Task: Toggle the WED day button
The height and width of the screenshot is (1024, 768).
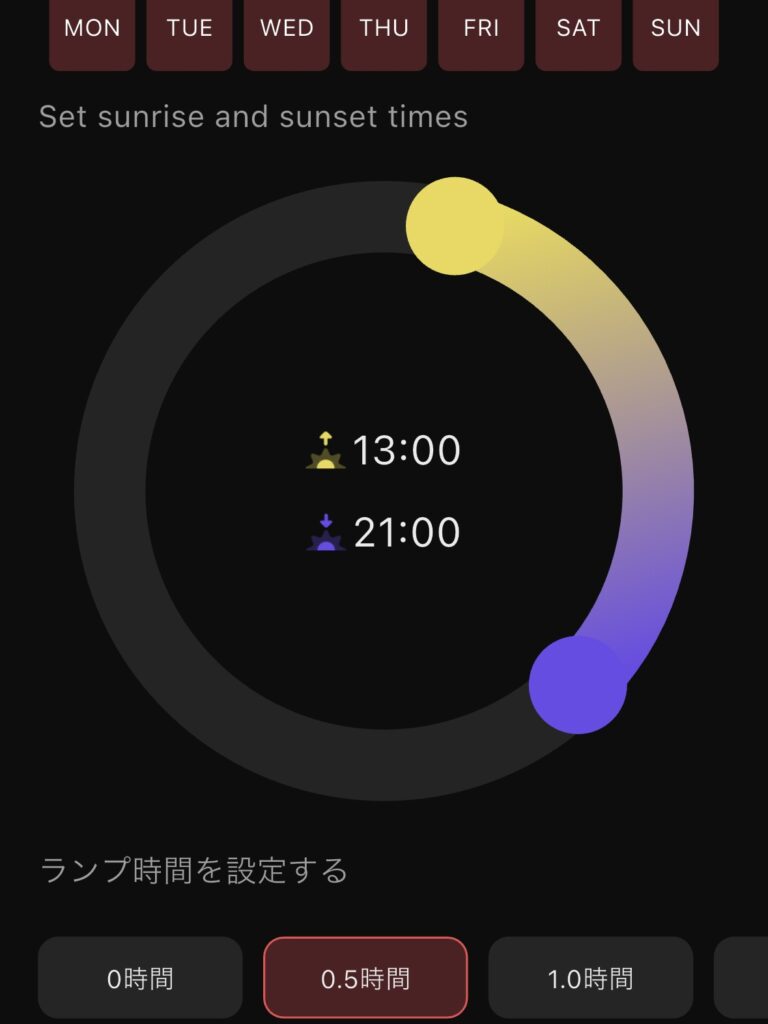Action: click(287, 31)
